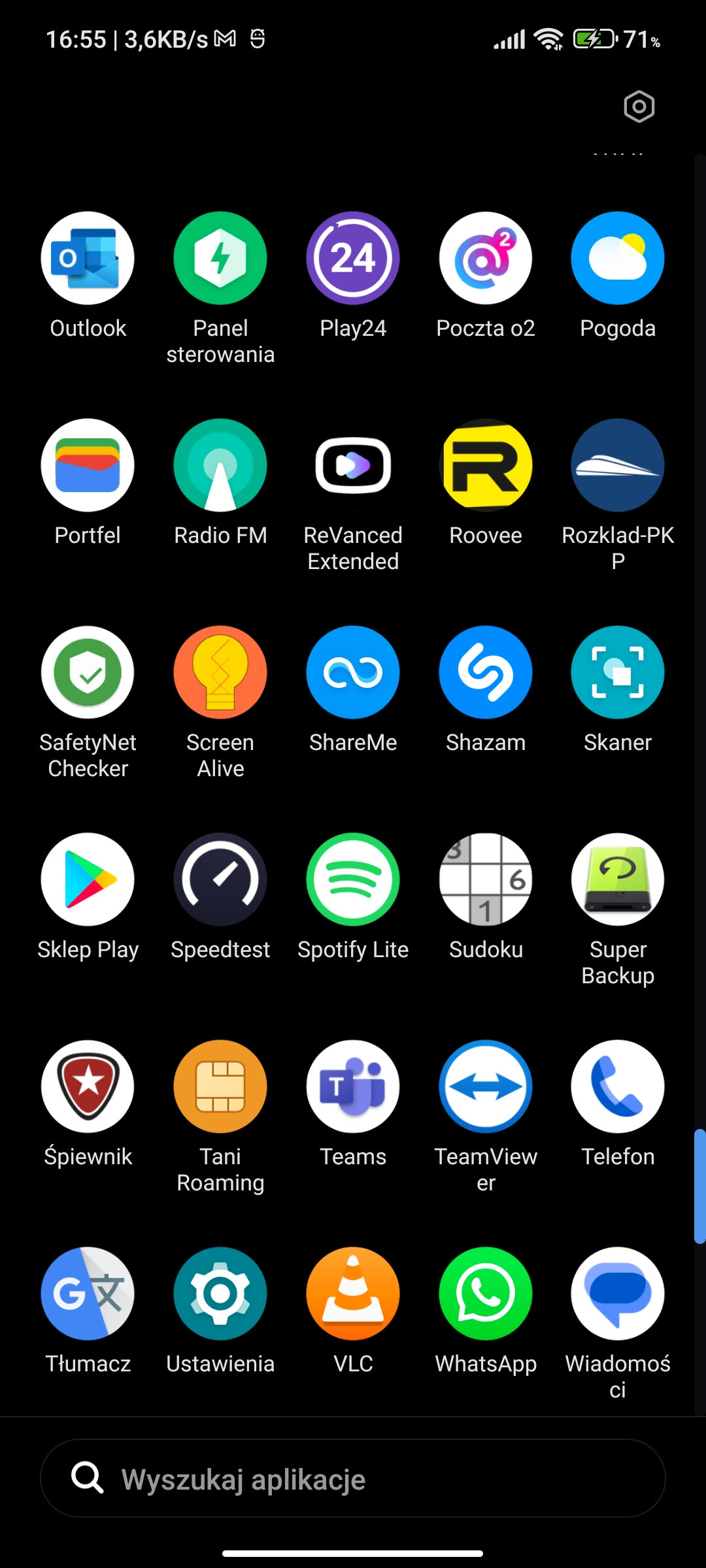
Task: Launch VLC player
Action: click(x=353, y=1294)
